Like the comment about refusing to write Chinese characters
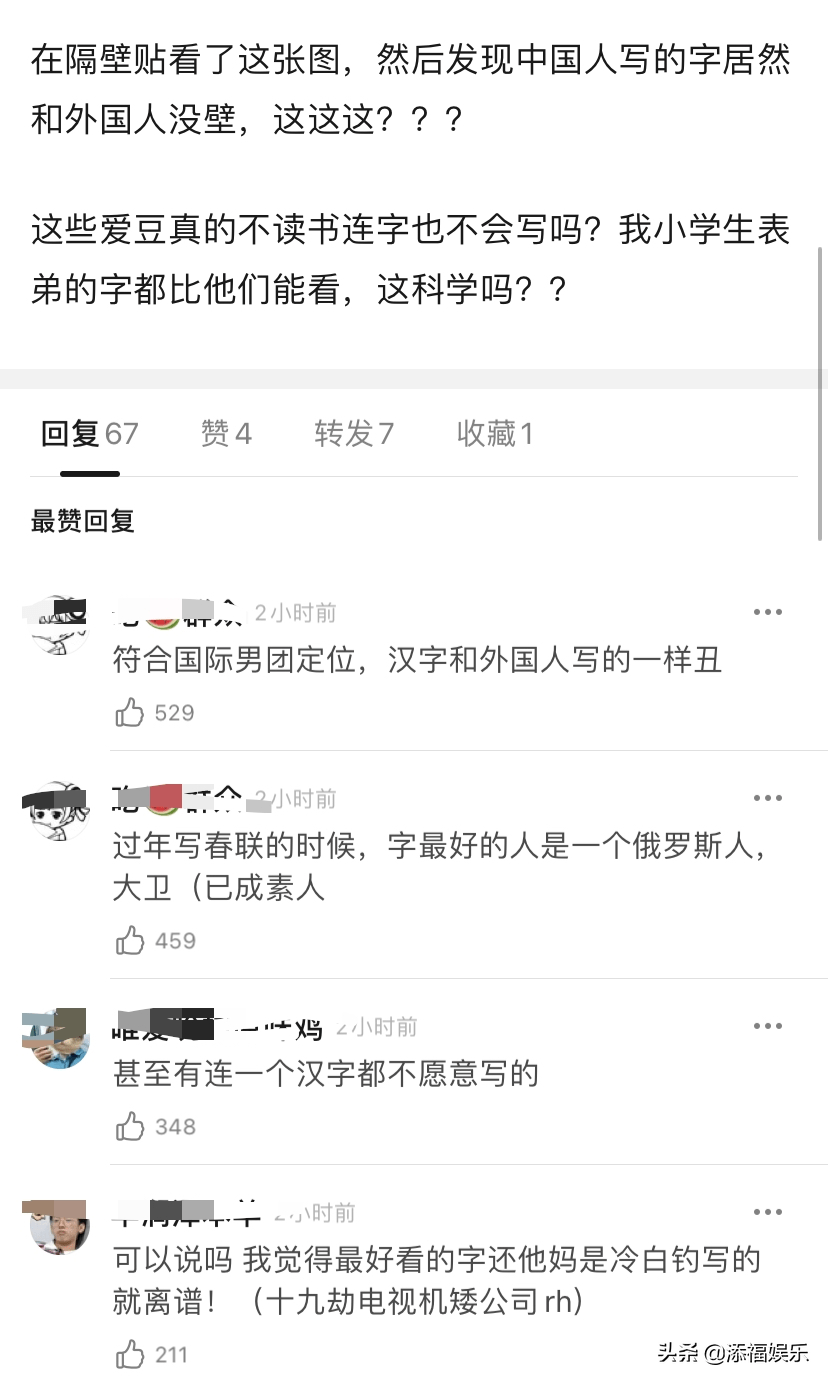Viewport: 828px width, 1382px height. tap(130, 1126)
